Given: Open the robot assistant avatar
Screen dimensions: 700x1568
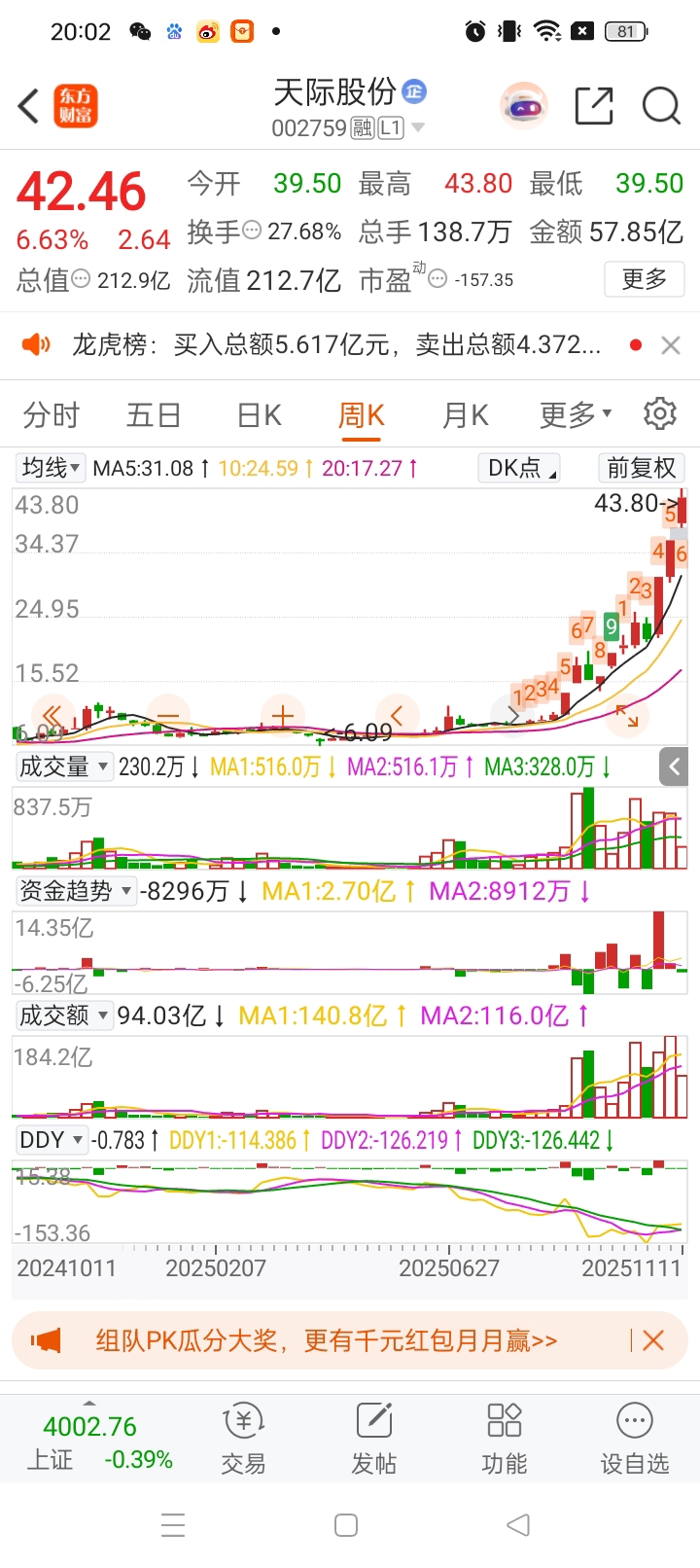Looking at the screenshot, I should tap(524, 106).
